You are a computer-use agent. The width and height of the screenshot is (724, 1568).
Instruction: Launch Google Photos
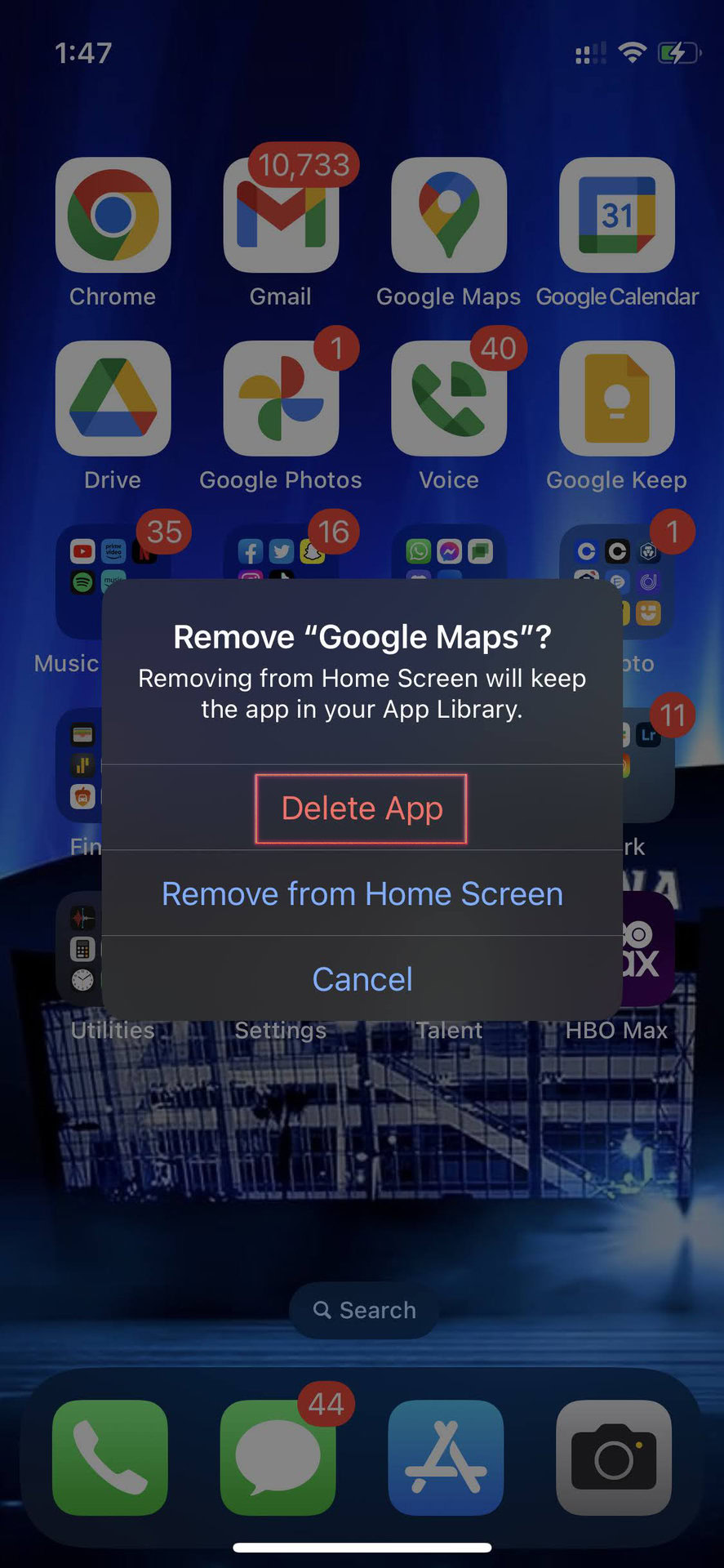[281, 399]
